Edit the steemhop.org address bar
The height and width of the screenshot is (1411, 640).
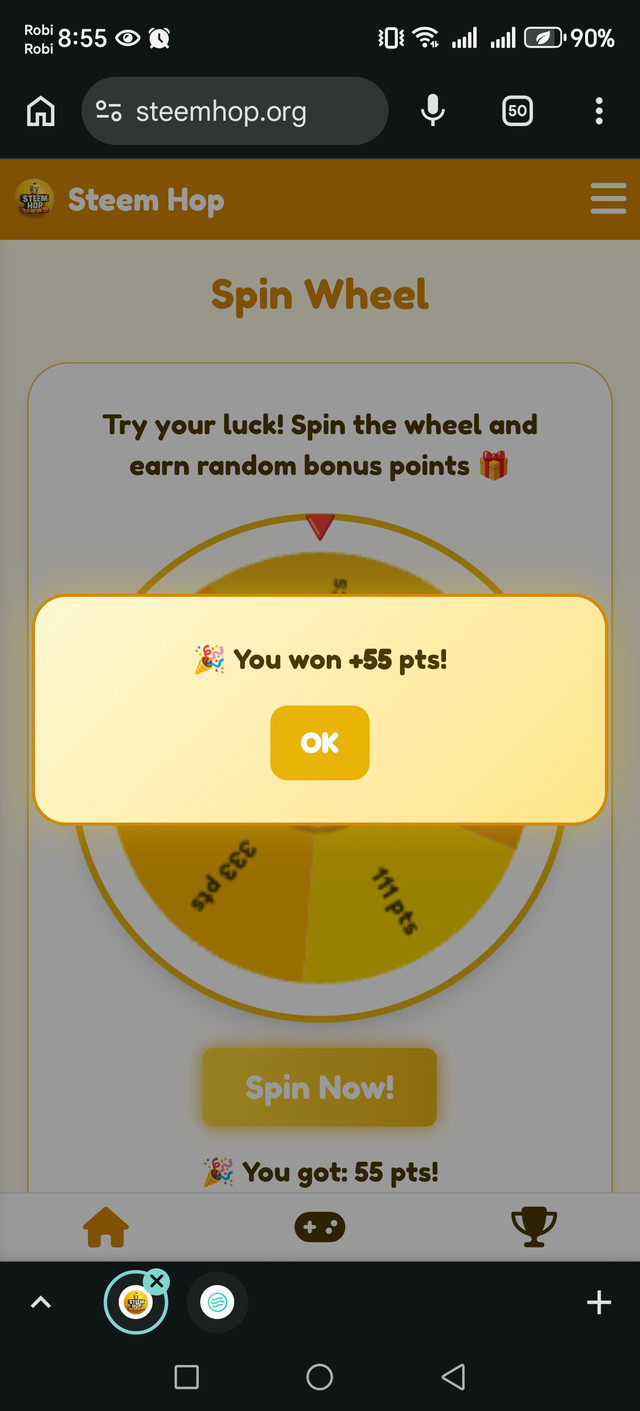(x=235, y=112)
